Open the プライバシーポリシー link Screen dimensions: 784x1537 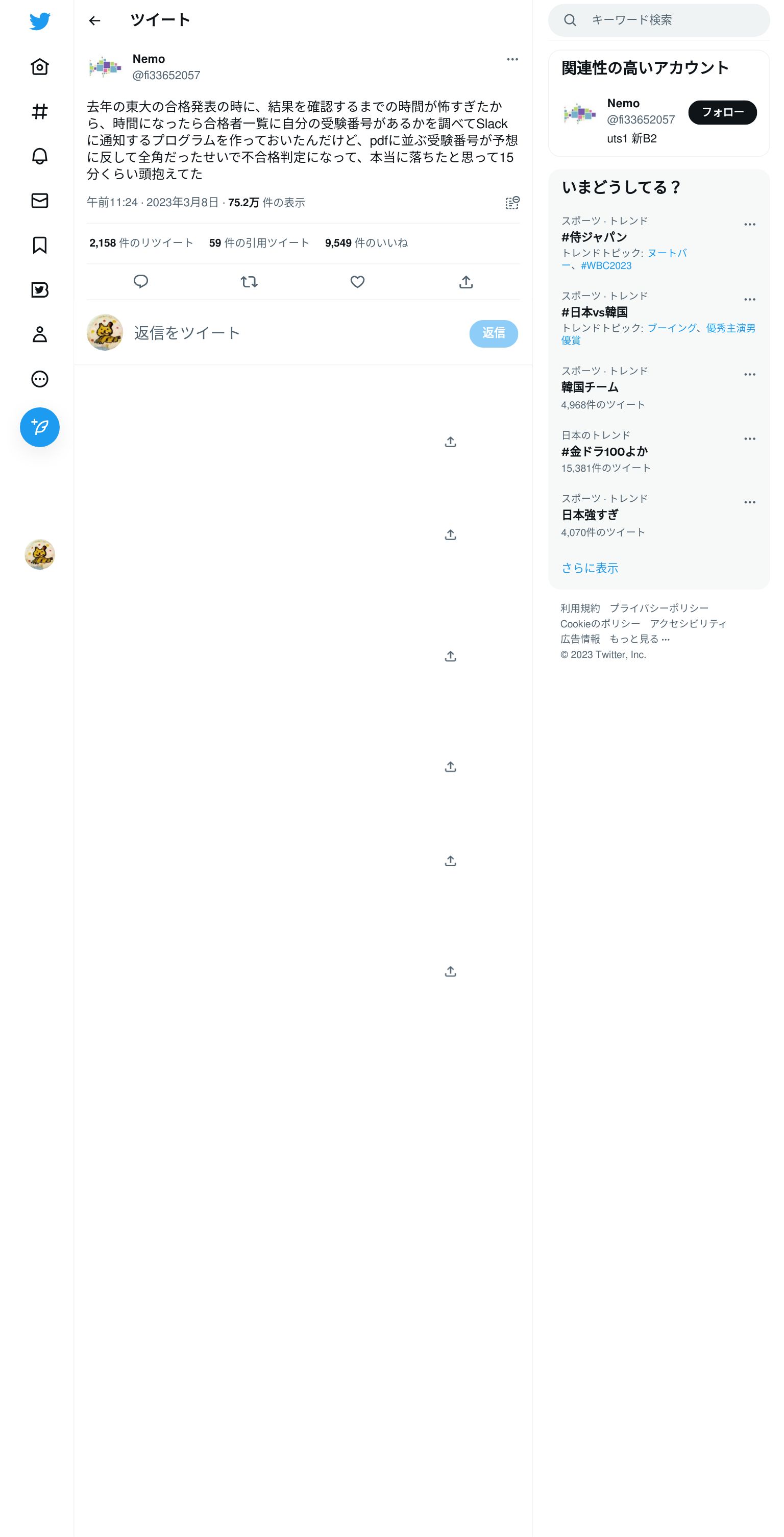[x=659, y=608]
